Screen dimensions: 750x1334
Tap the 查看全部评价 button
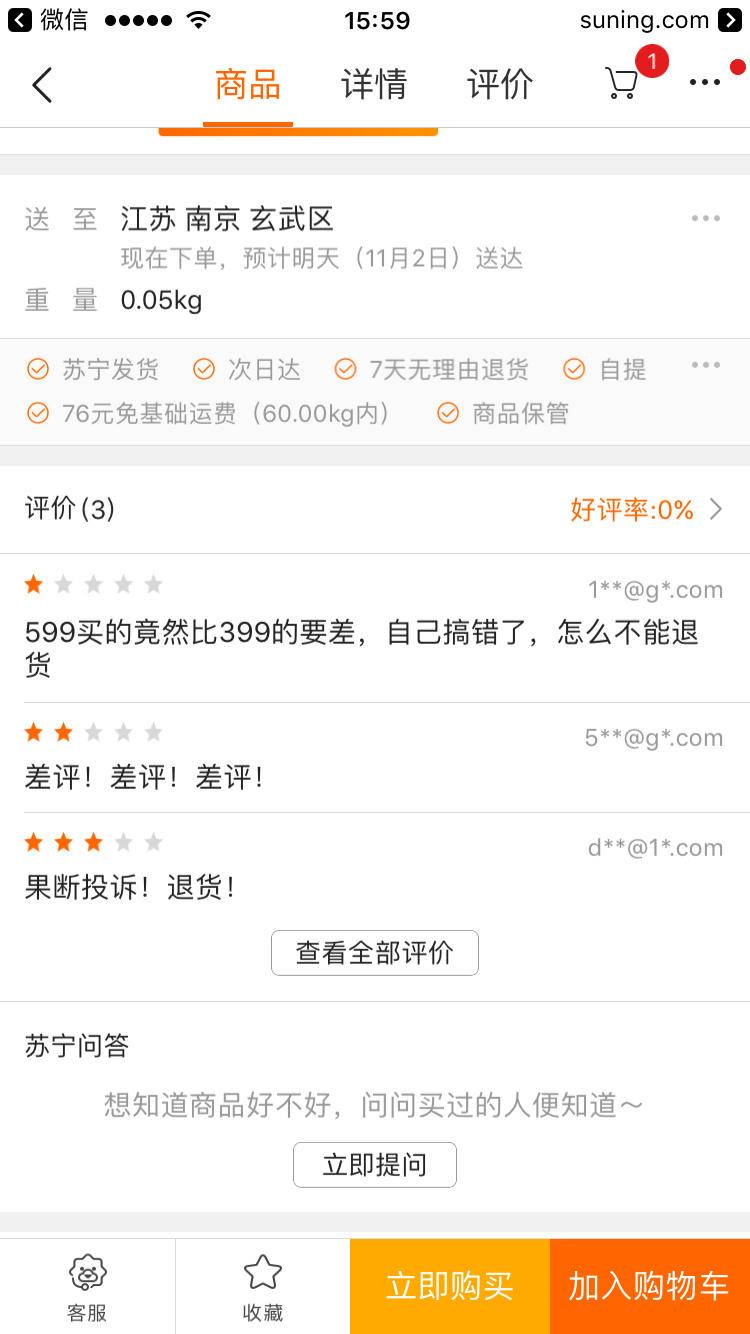[x=375, y=952]
